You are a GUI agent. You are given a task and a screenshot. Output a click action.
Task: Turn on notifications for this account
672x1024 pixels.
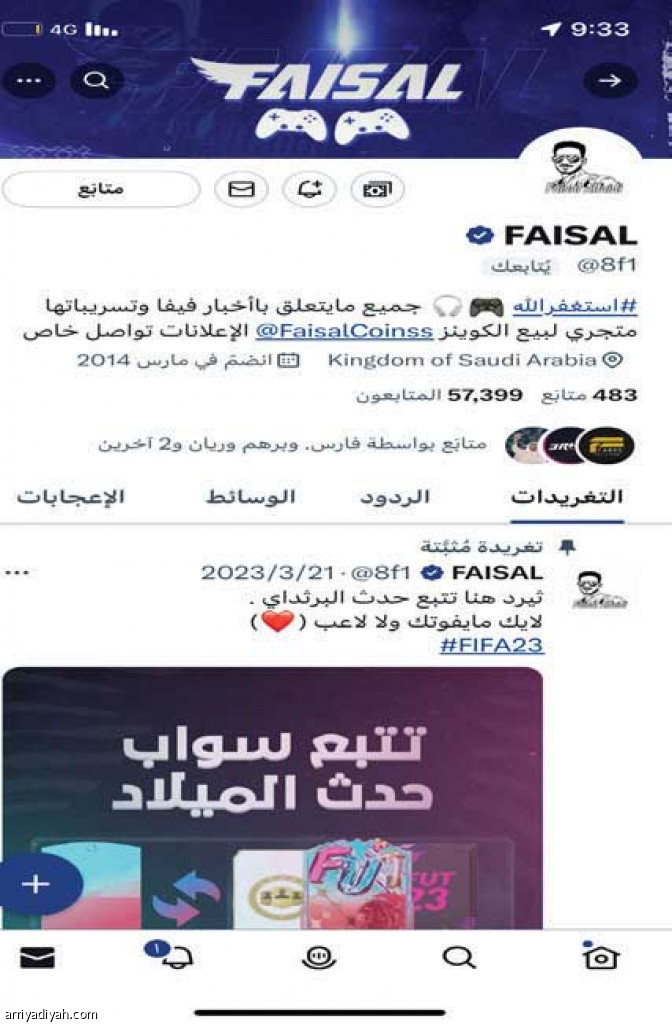(309, 189)
